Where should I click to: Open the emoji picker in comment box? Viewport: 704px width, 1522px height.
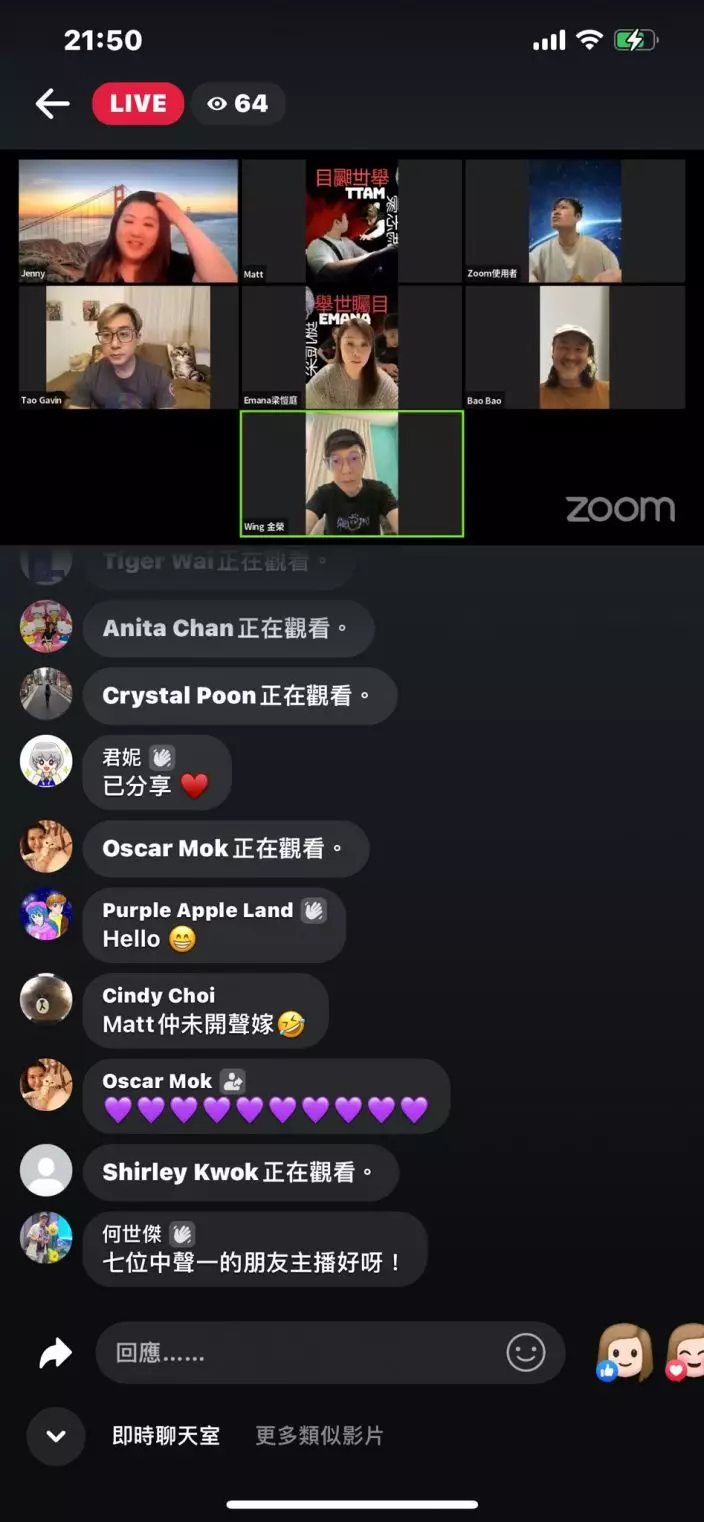526,1353
